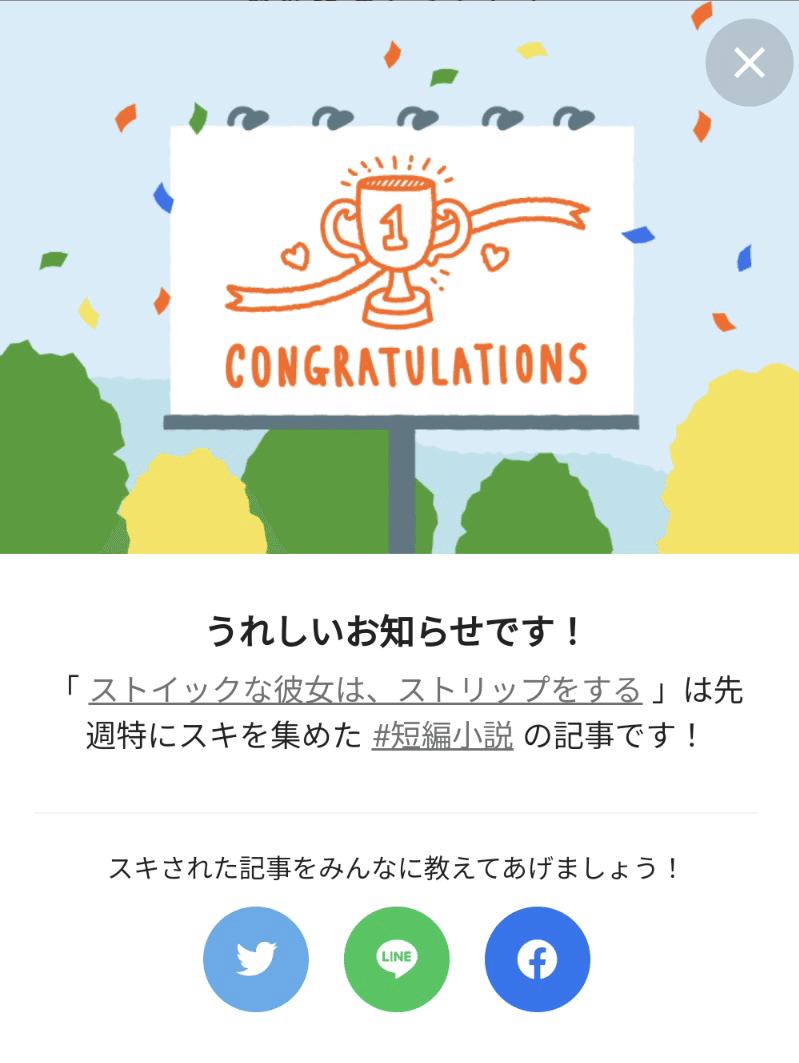Click the うれしいお知らせです！ heading
799x1063 pixels.
399,627
